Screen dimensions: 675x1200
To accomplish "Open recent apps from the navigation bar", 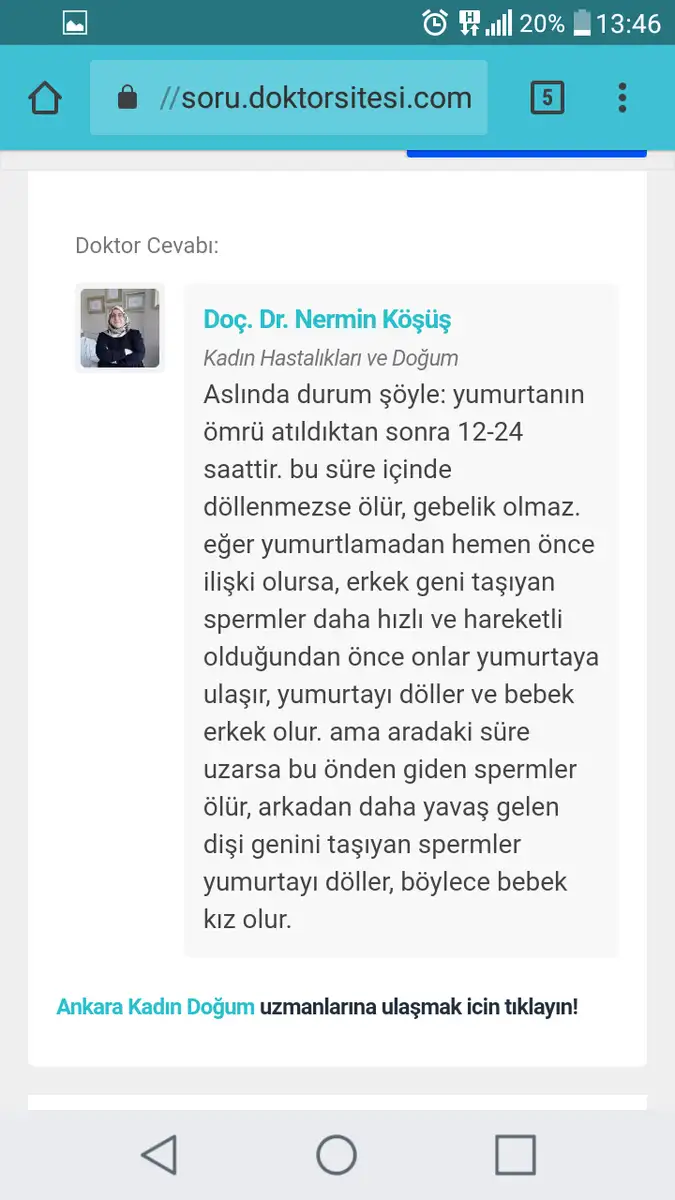I will point(515,1154).
